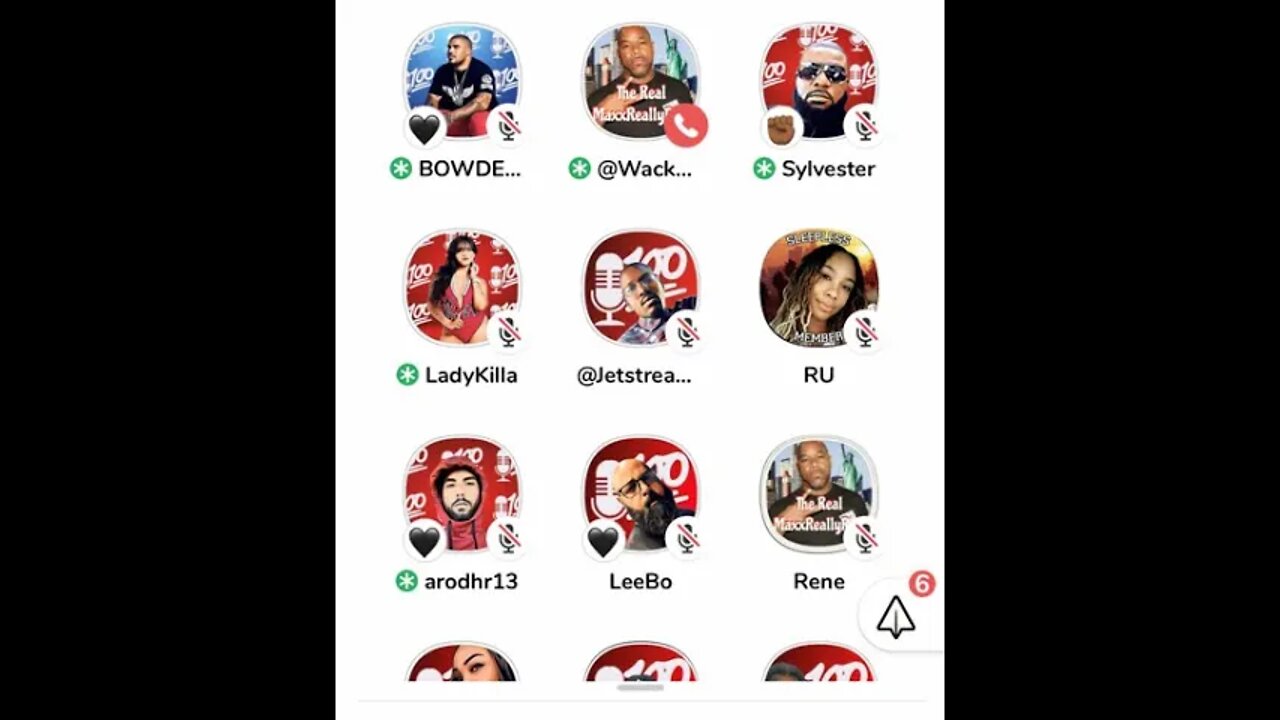The width and height of the screenshot is (1280, 720).
Task: View Sylvester's profile
Action: [x=819, y=82]
